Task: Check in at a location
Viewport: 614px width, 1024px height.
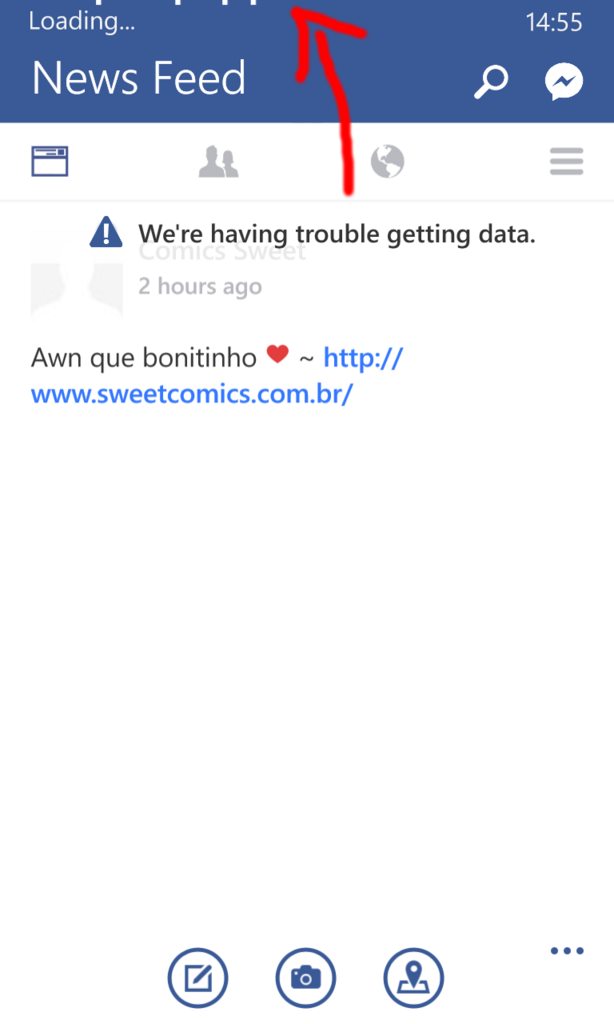Action: [x=413, y=977]
